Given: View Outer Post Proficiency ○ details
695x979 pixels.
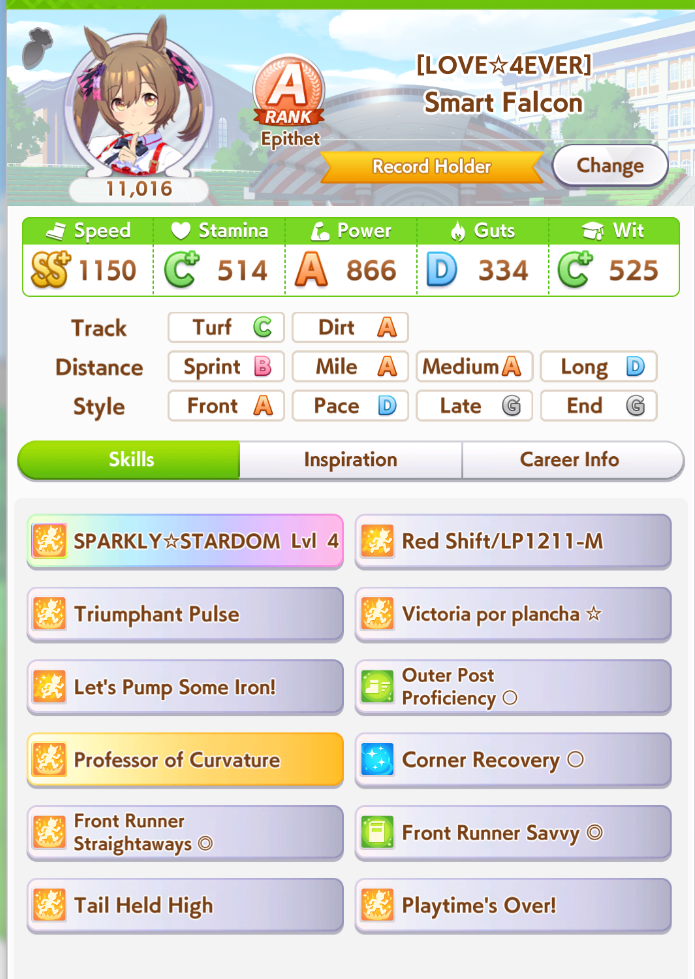Looking at the screenshot, I should click(513, 687).
